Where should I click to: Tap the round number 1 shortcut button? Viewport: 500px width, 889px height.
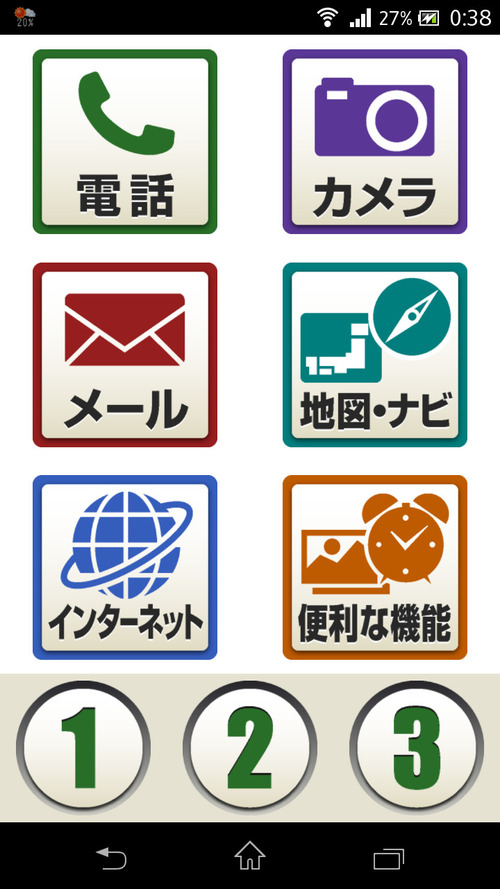(83, 748)
